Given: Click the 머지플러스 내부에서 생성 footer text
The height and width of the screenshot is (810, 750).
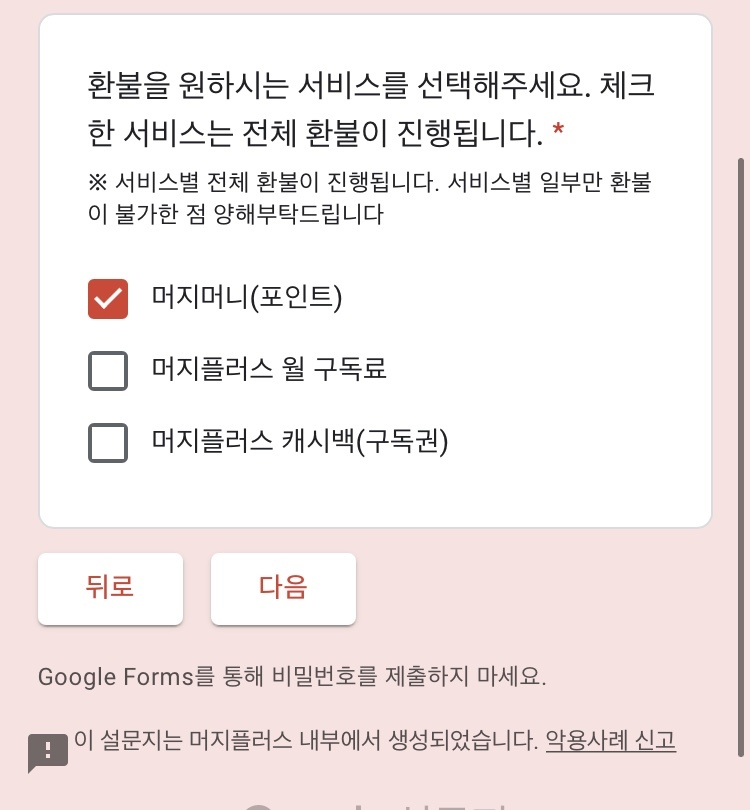Looking at the screenshot, I should pos(300,740).
